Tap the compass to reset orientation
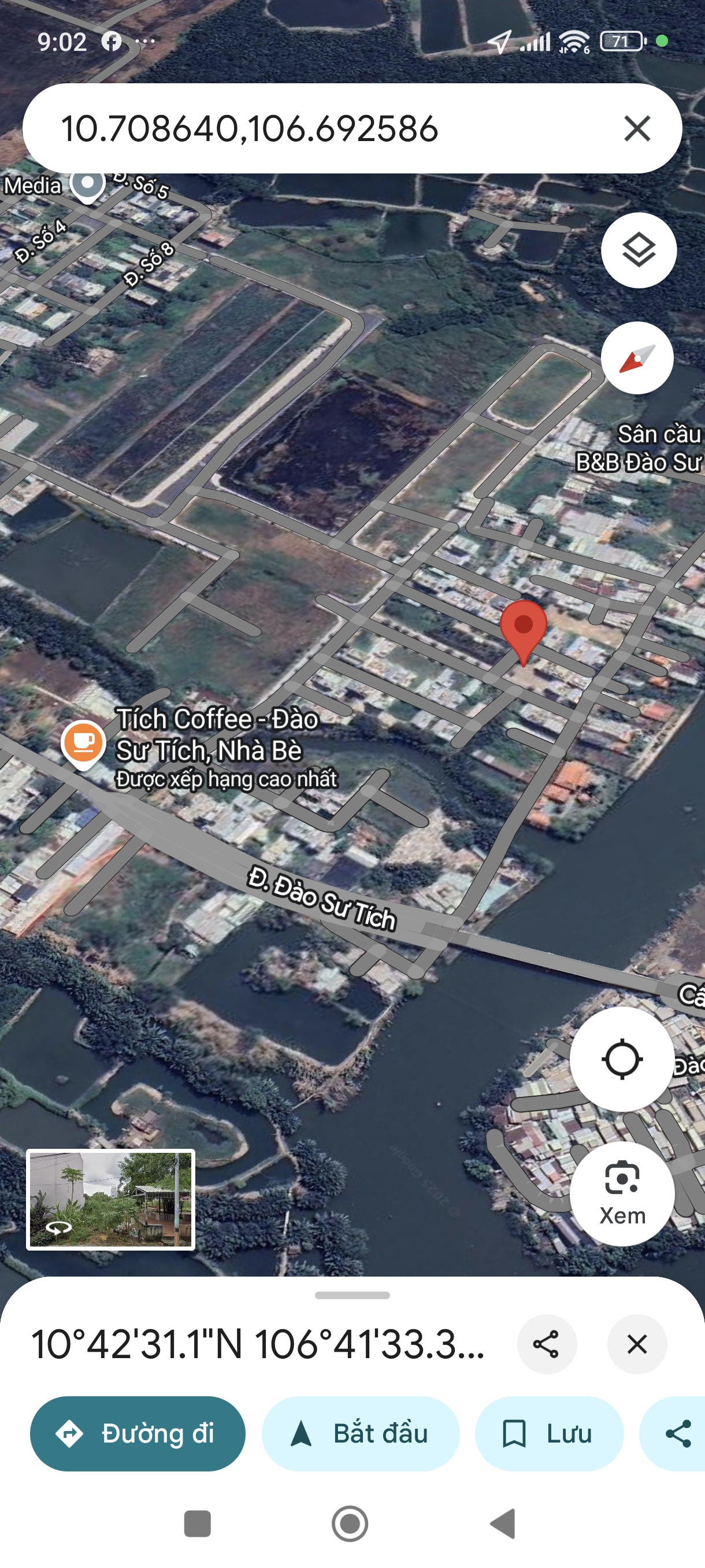 click(x=637, y=358)
